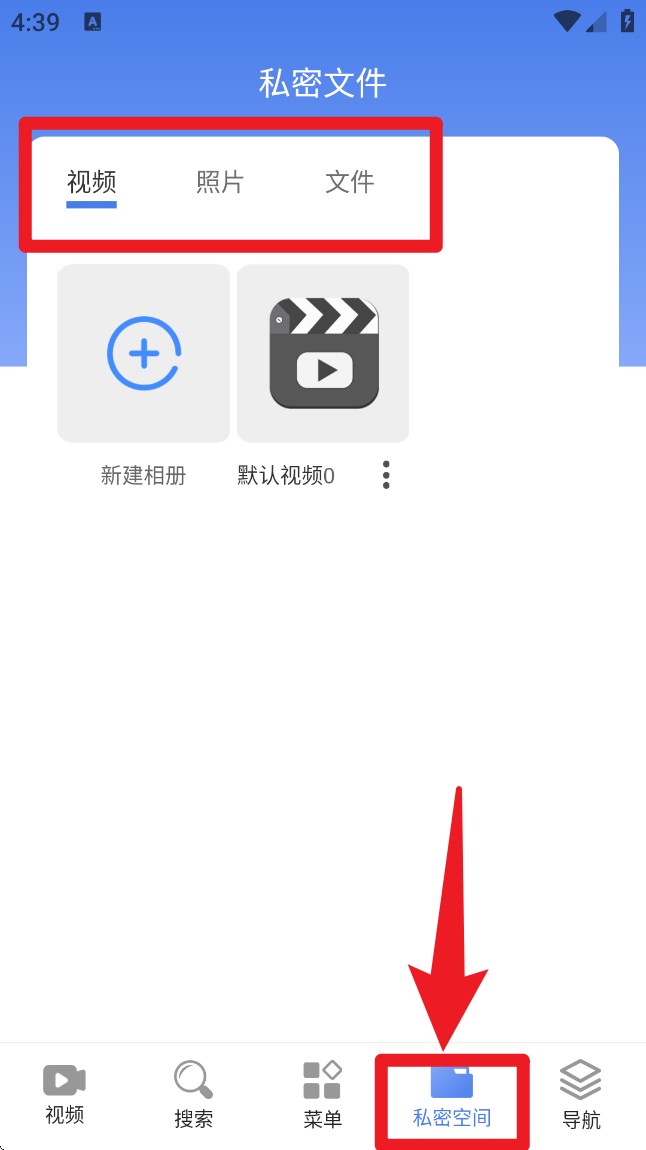Create a new album with 新建相册
646x1150 pixels.
143,353
